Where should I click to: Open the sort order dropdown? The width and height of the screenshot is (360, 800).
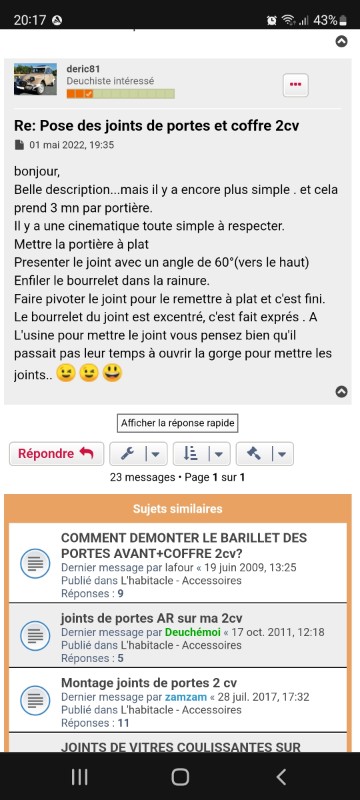(x=202, y=454)
